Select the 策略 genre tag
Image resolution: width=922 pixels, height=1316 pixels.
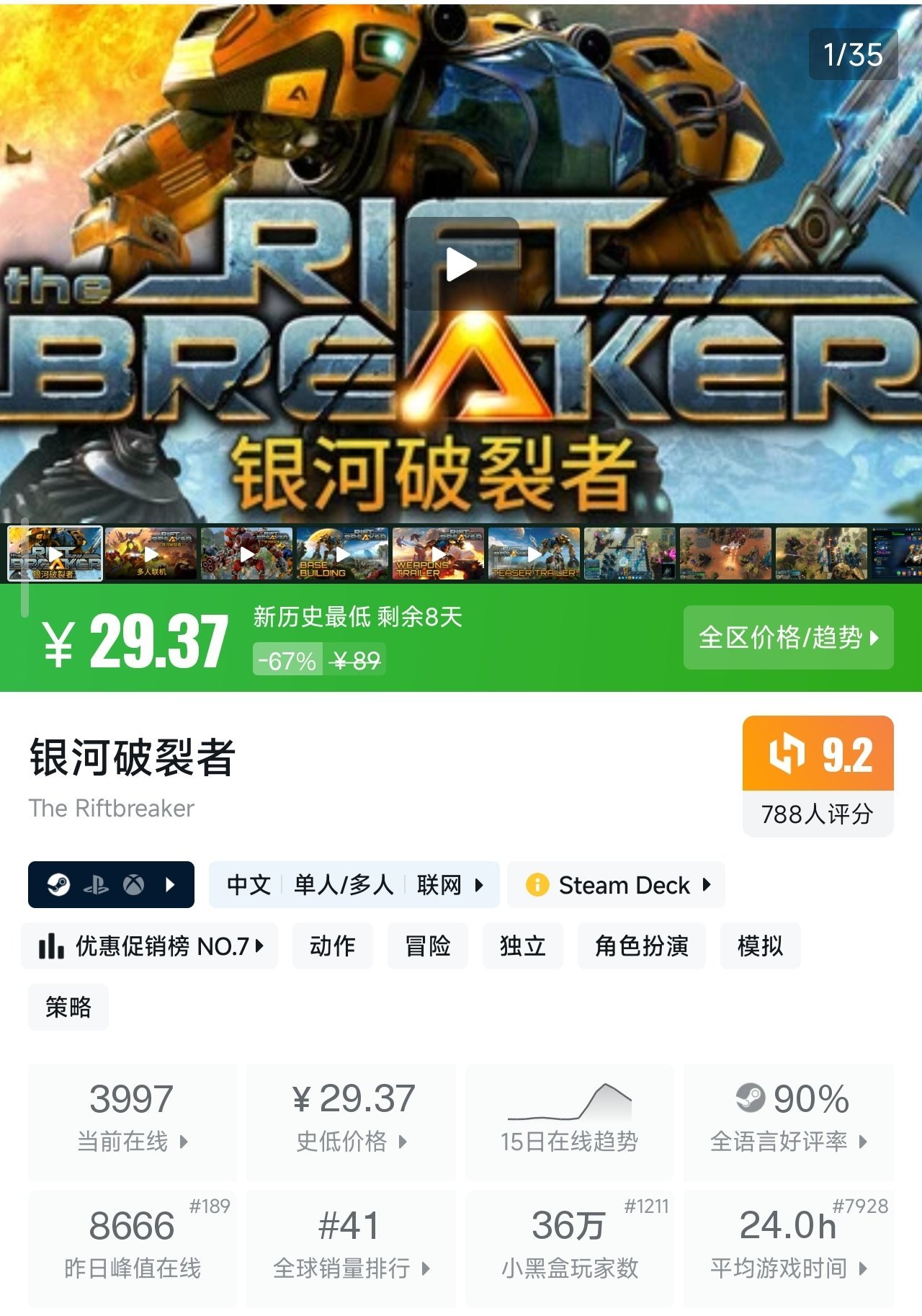point(68,1007)
